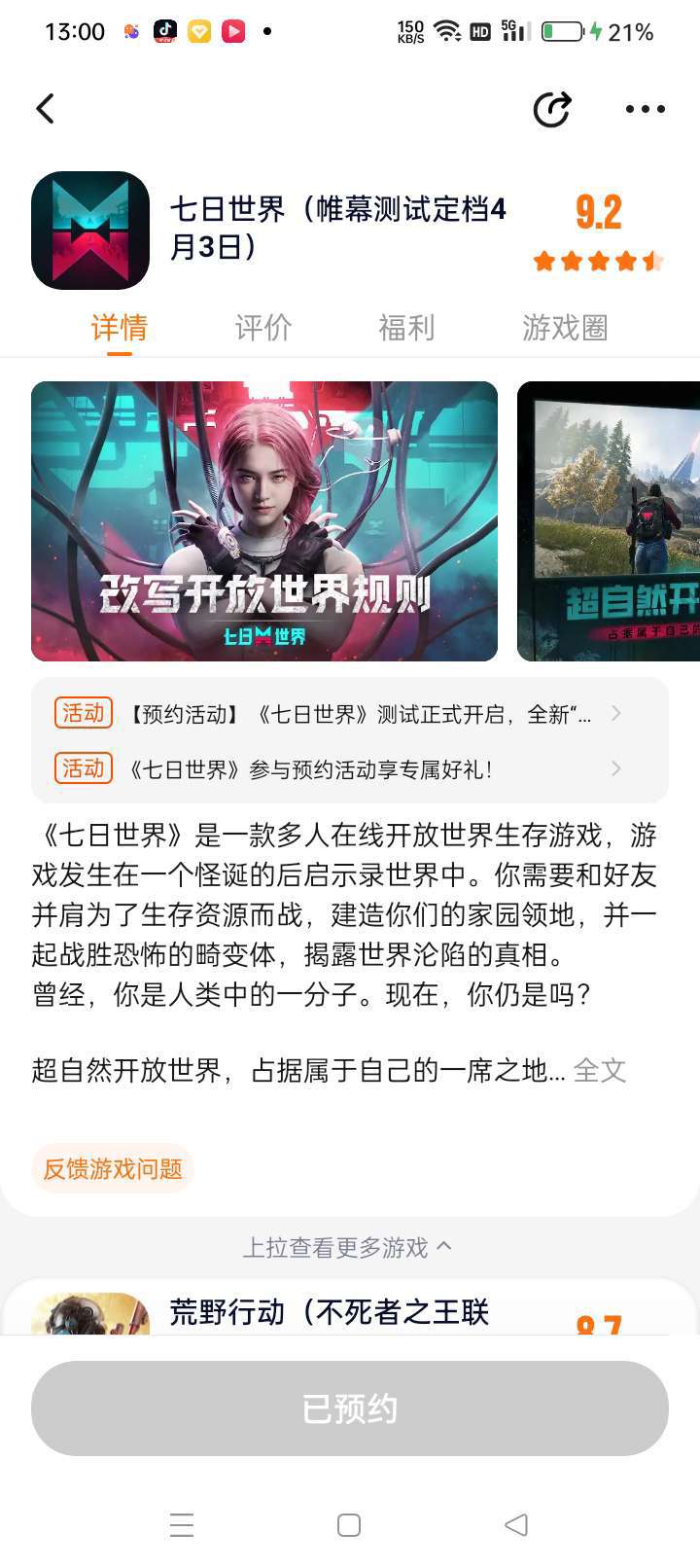Tap the system home button
Viewport: 700px width, 1568px height.
pyautogui.click(x=349, y=1524)
